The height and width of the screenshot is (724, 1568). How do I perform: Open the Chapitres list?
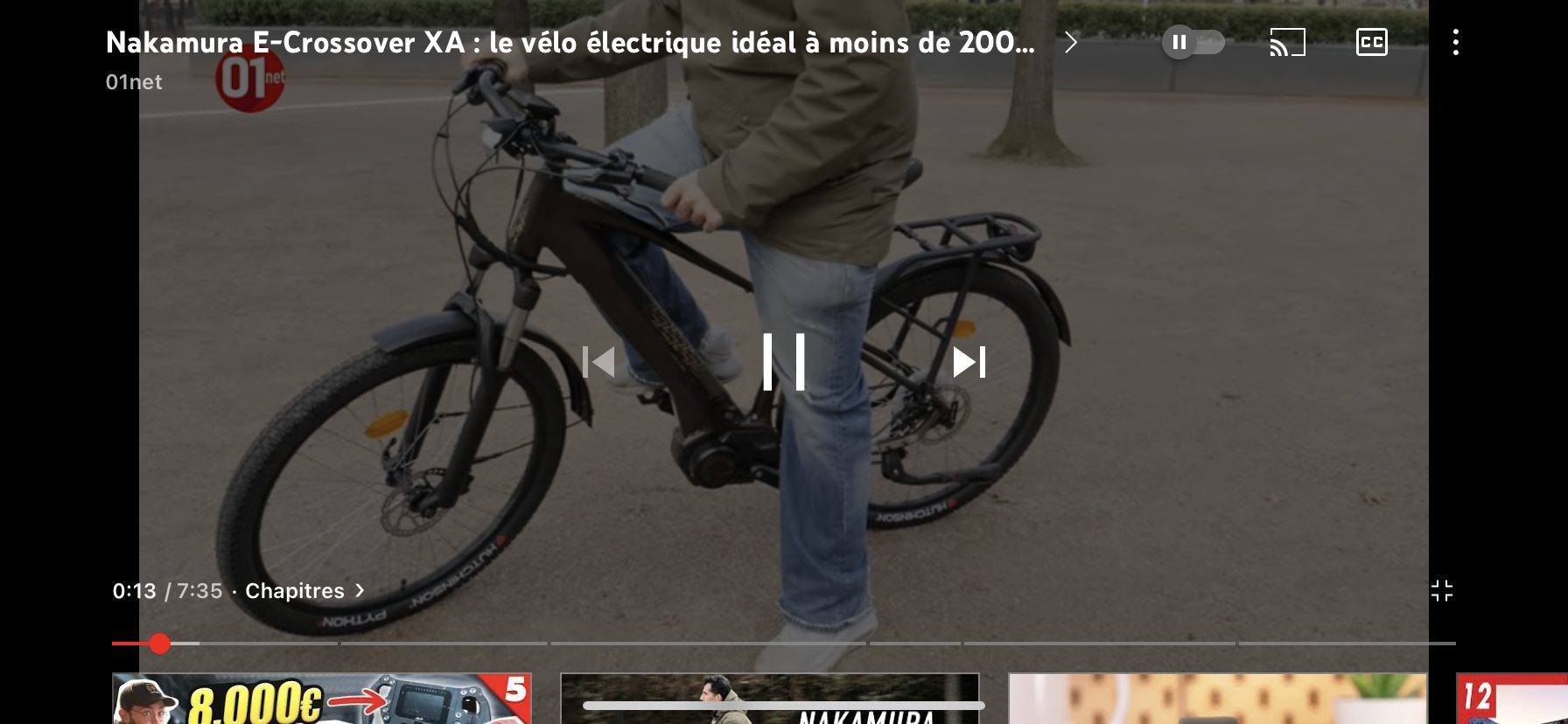pos(304,591)
